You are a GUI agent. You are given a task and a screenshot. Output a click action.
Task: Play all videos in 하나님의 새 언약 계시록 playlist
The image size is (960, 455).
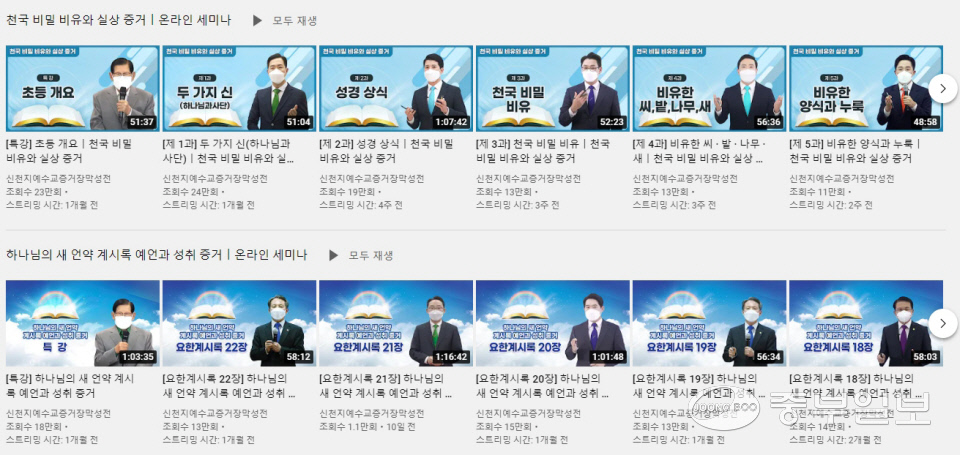[361, 255]
